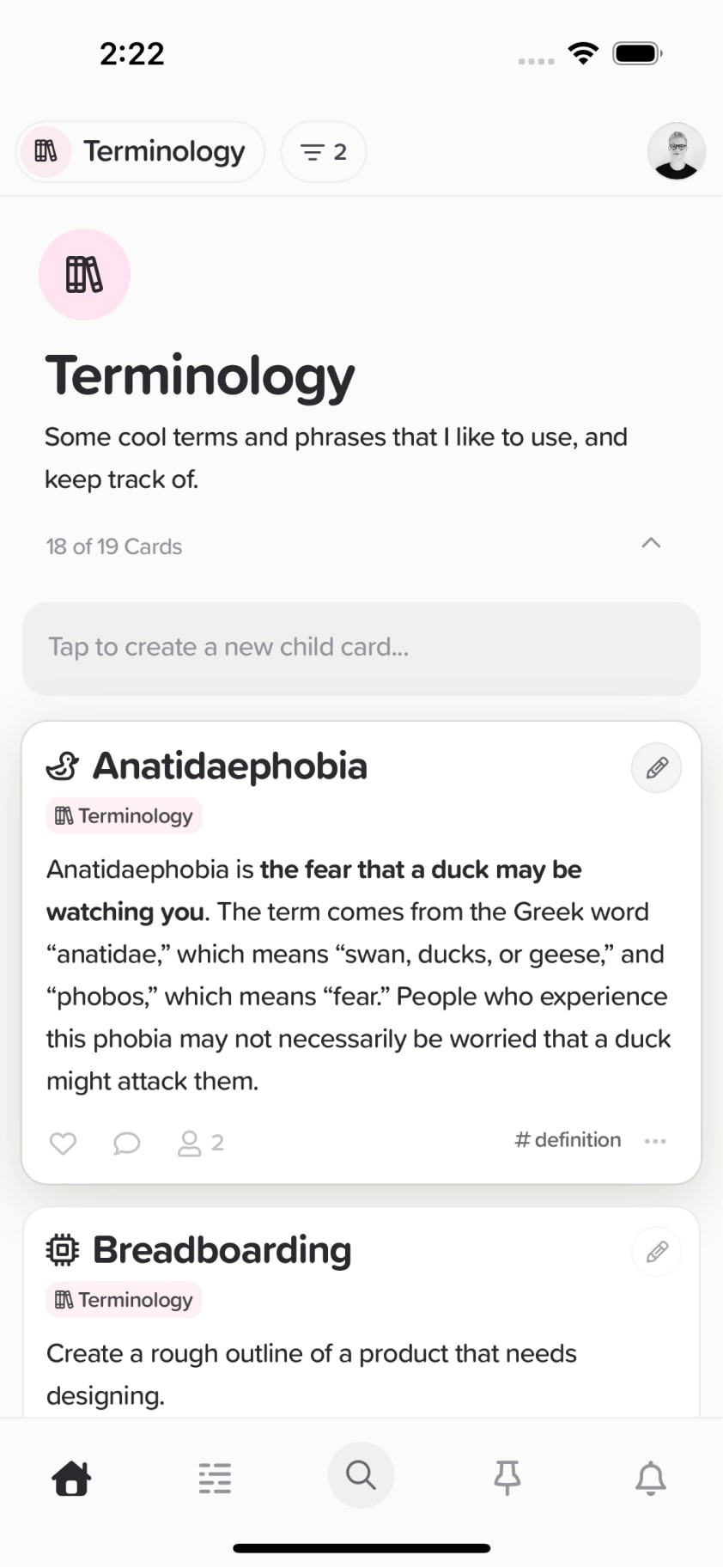
Task: Open Terminology tag on Anatidaephobia card
Action: coord(124,815)
